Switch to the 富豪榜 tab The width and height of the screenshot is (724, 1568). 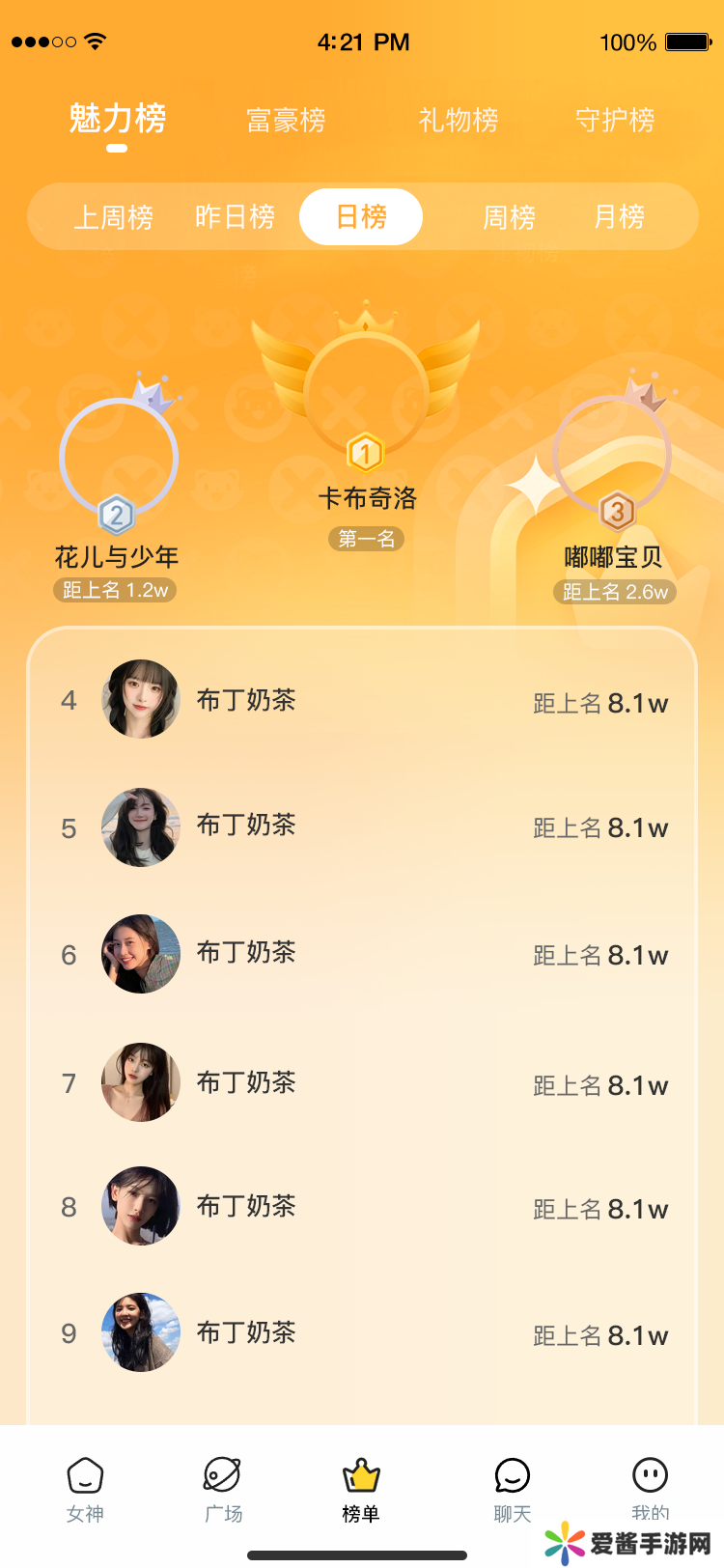click(286, 121)
